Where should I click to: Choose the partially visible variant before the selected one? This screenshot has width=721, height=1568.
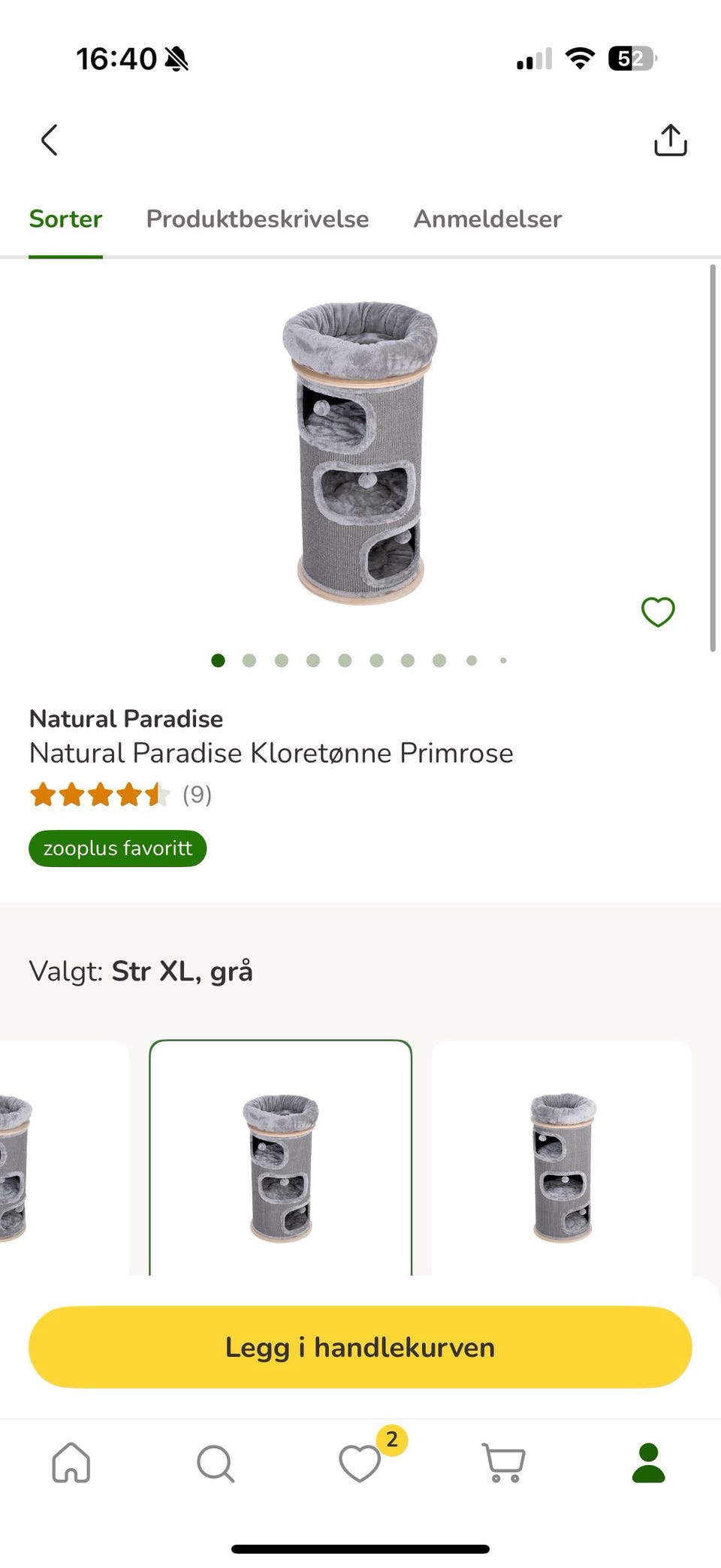(x=64, y=1158)
